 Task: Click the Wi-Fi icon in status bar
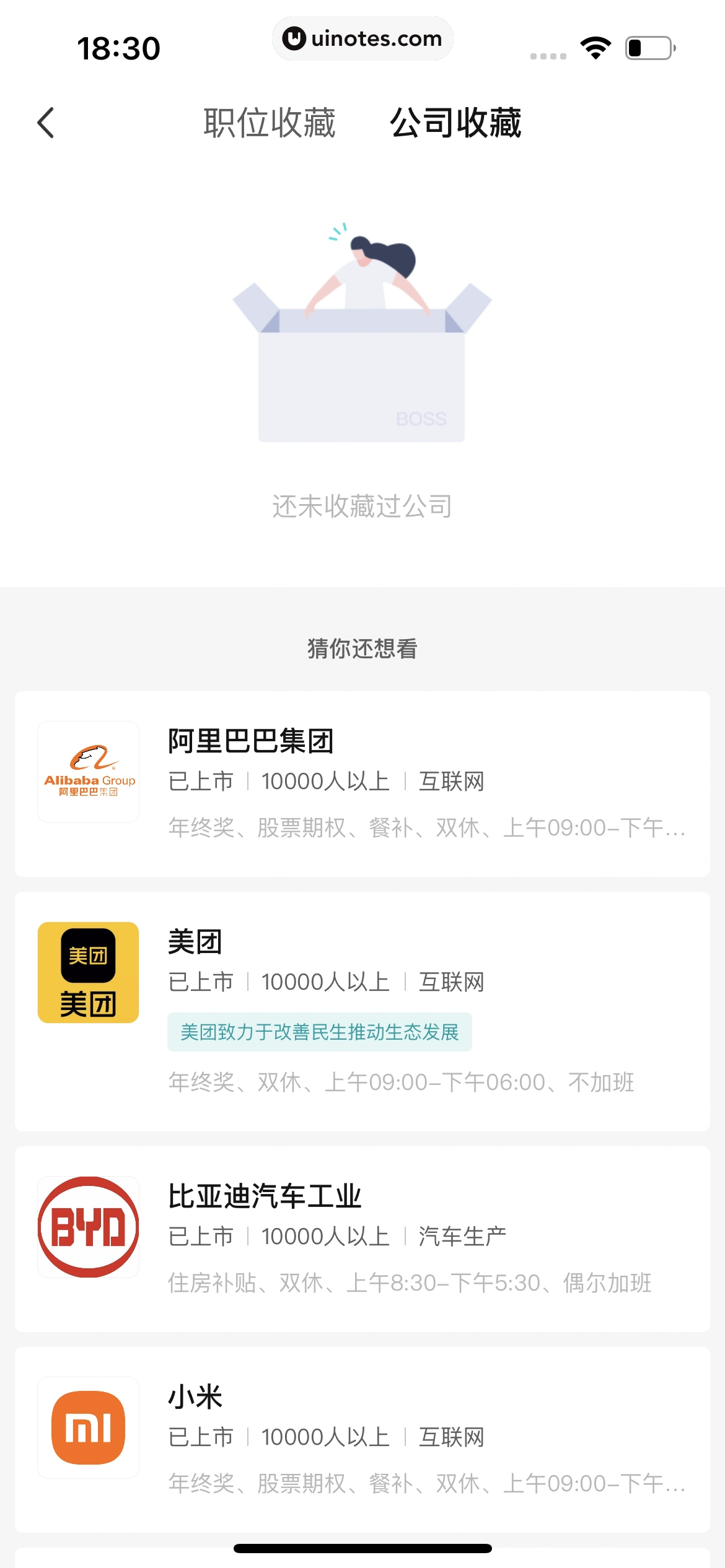pyautogui.click(x=594, y=46)
